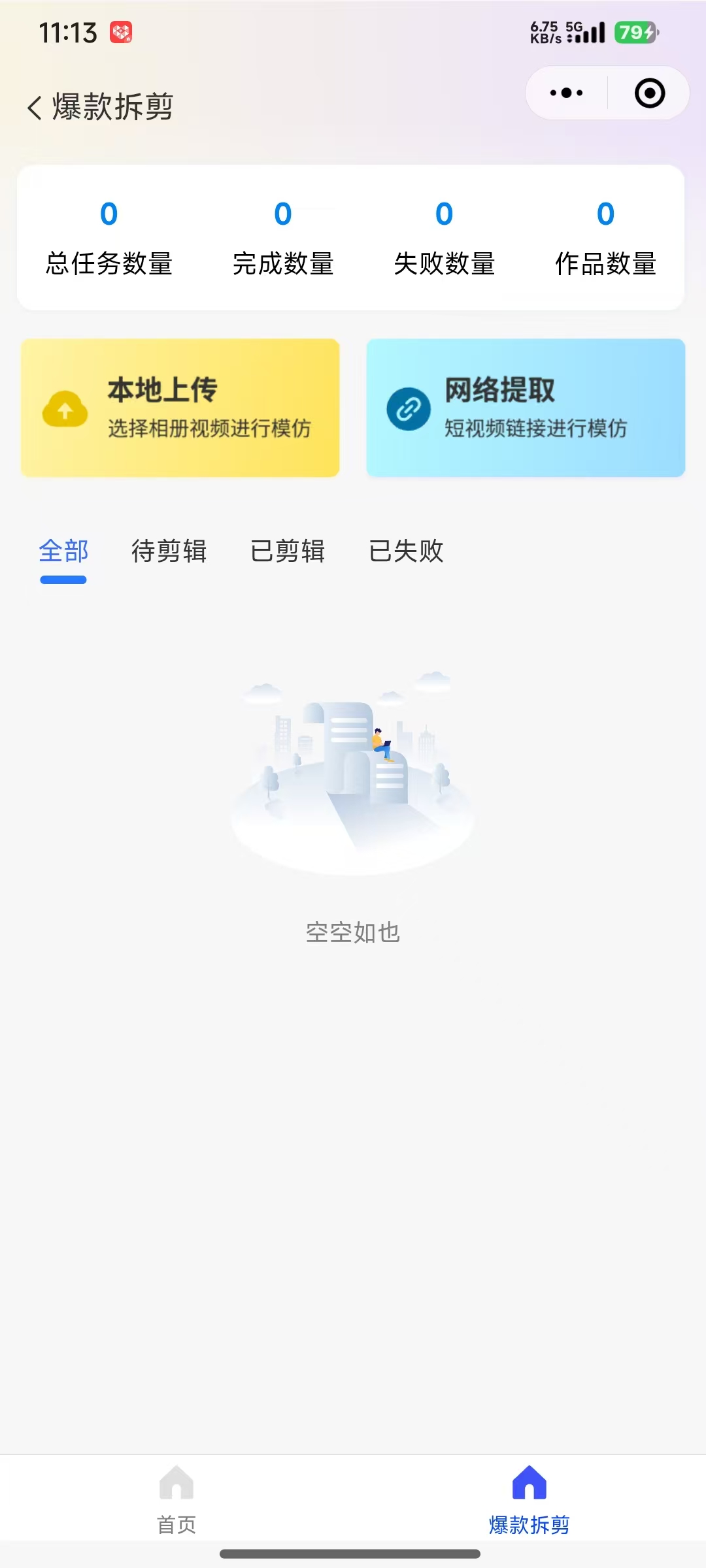Screen dimensions: 706x1568
Task: Open the mini-program more options menu (three dots)
Action: (x=565, y=93)
